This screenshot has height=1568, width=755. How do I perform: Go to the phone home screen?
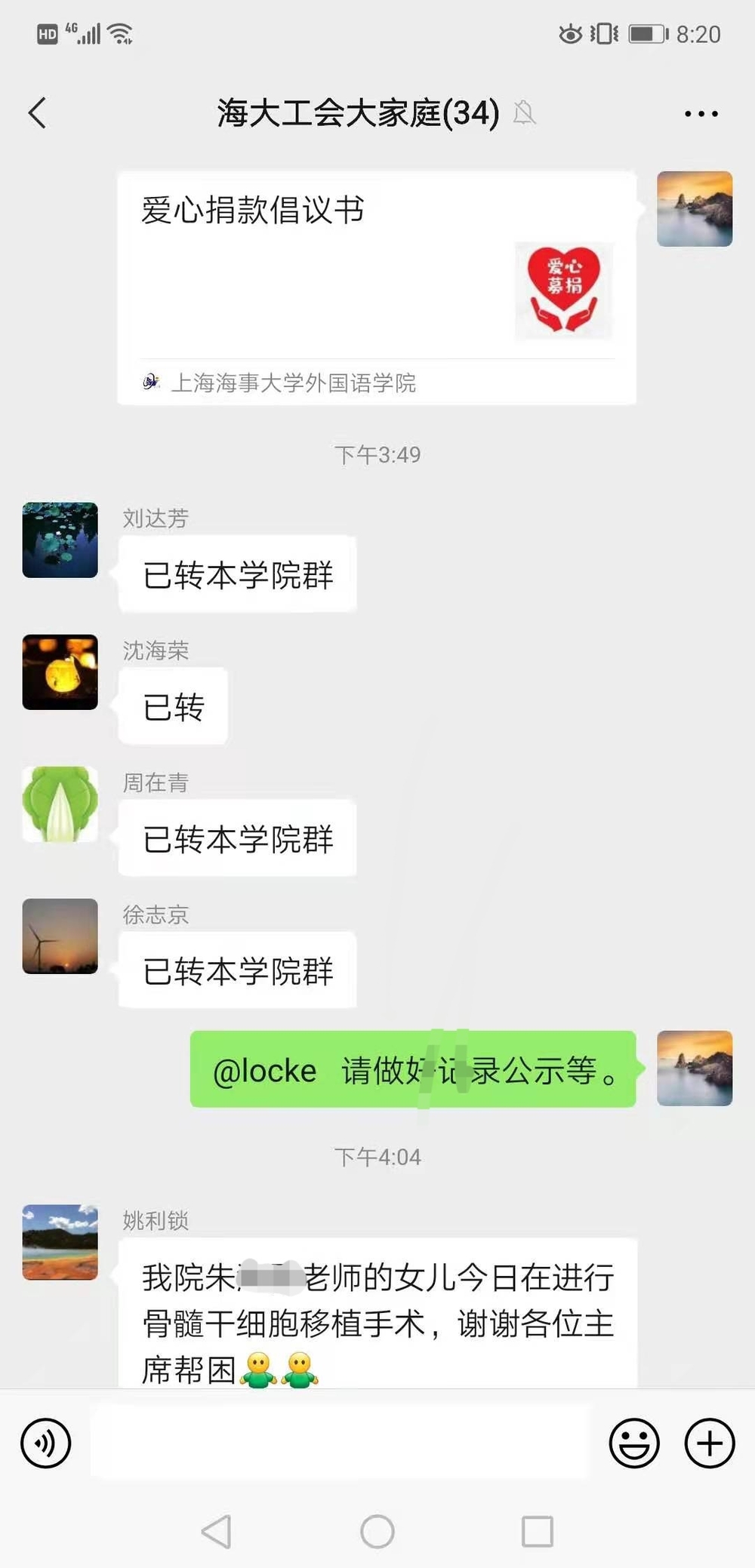pos(377,1531)
